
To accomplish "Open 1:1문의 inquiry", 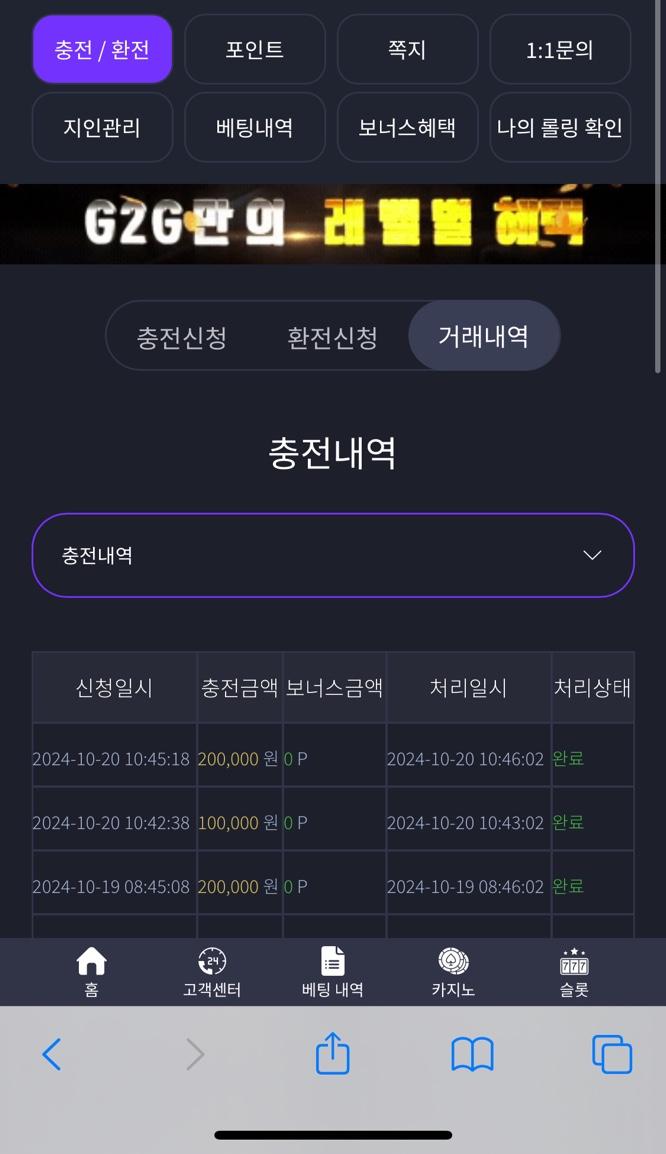I will (x=560, y=49).
